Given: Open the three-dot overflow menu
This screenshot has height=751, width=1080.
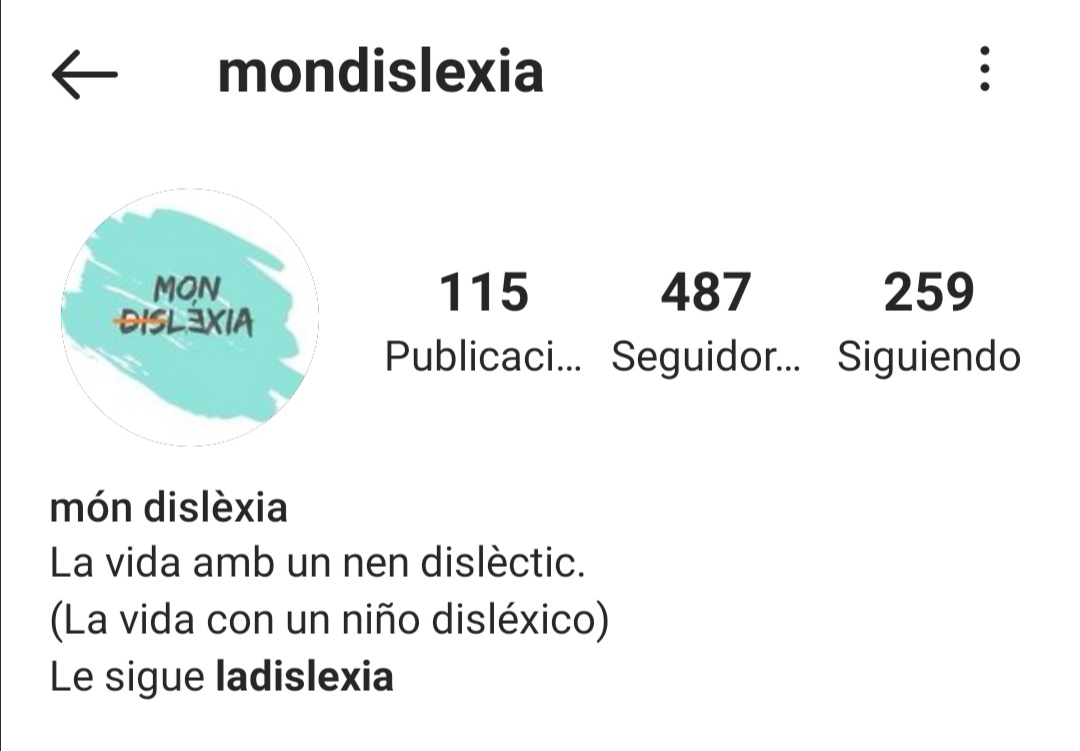Looking at the screenshot, I should point(985,70).
